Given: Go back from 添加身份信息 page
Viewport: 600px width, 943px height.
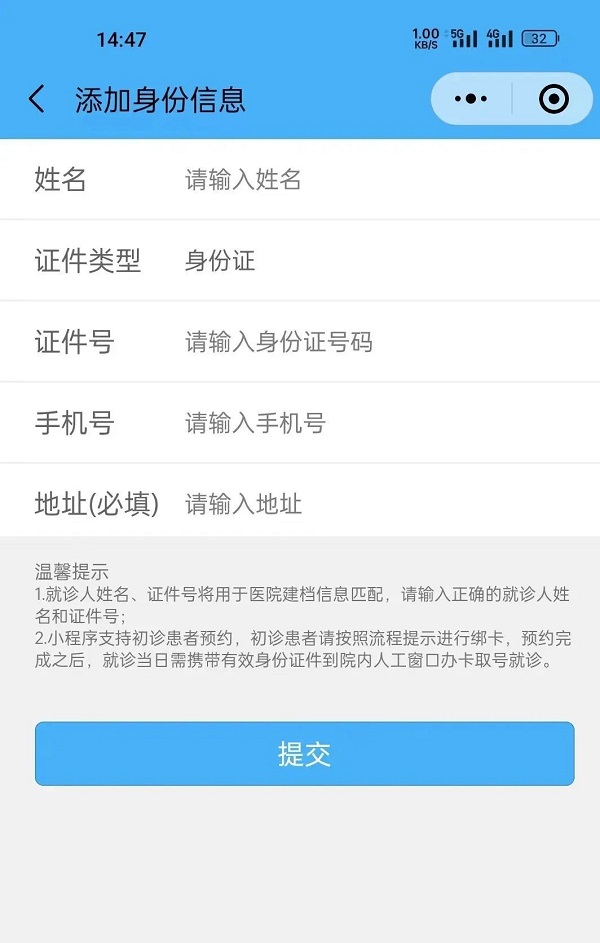Looking at the screenshot, I should click(37, 99).
